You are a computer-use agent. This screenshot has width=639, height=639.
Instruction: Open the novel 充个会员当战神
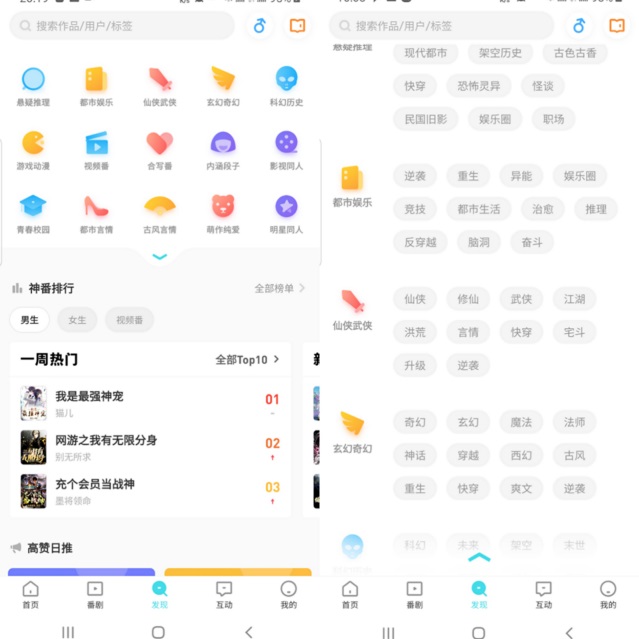coord(94,484)
